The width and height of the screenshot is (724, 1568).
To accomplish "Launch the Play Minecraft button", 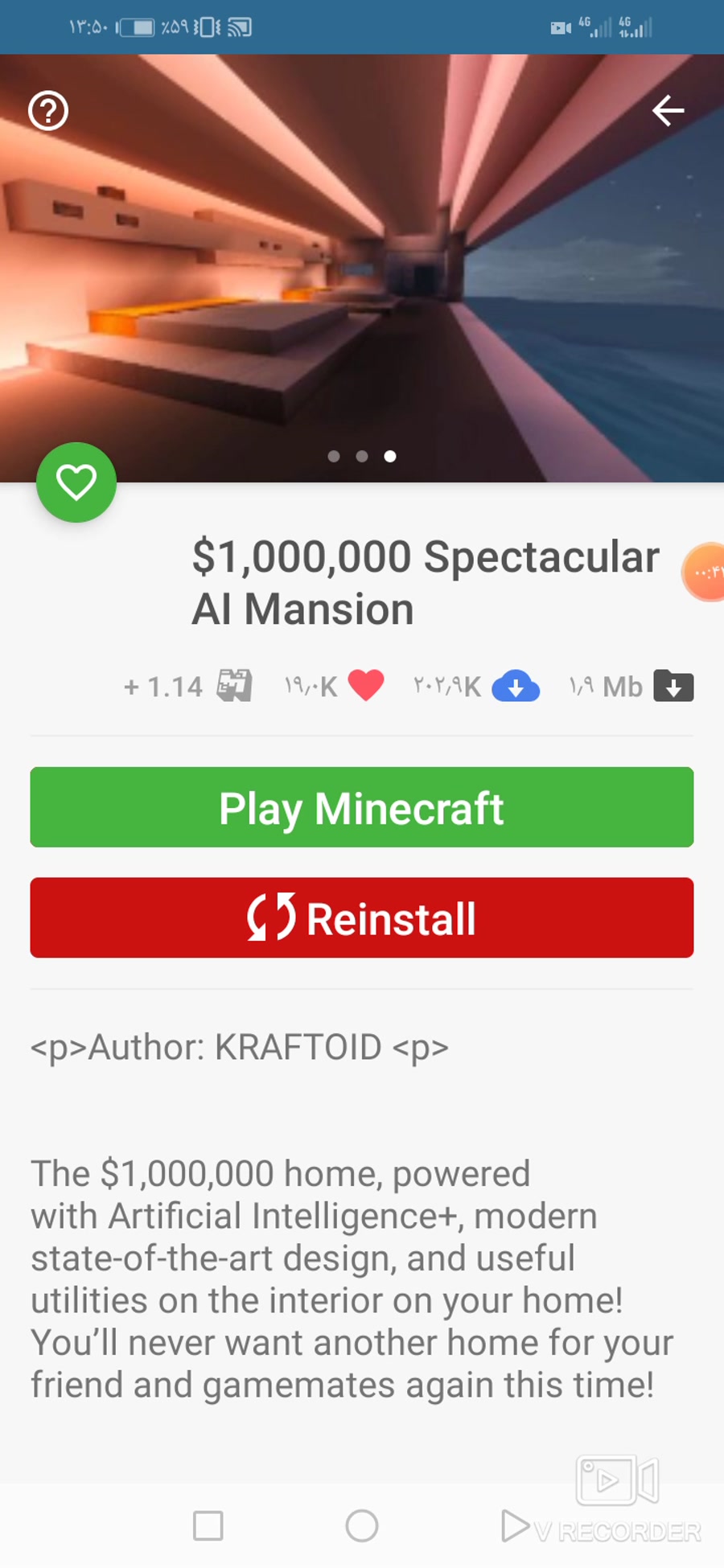I will pos(362,807).
